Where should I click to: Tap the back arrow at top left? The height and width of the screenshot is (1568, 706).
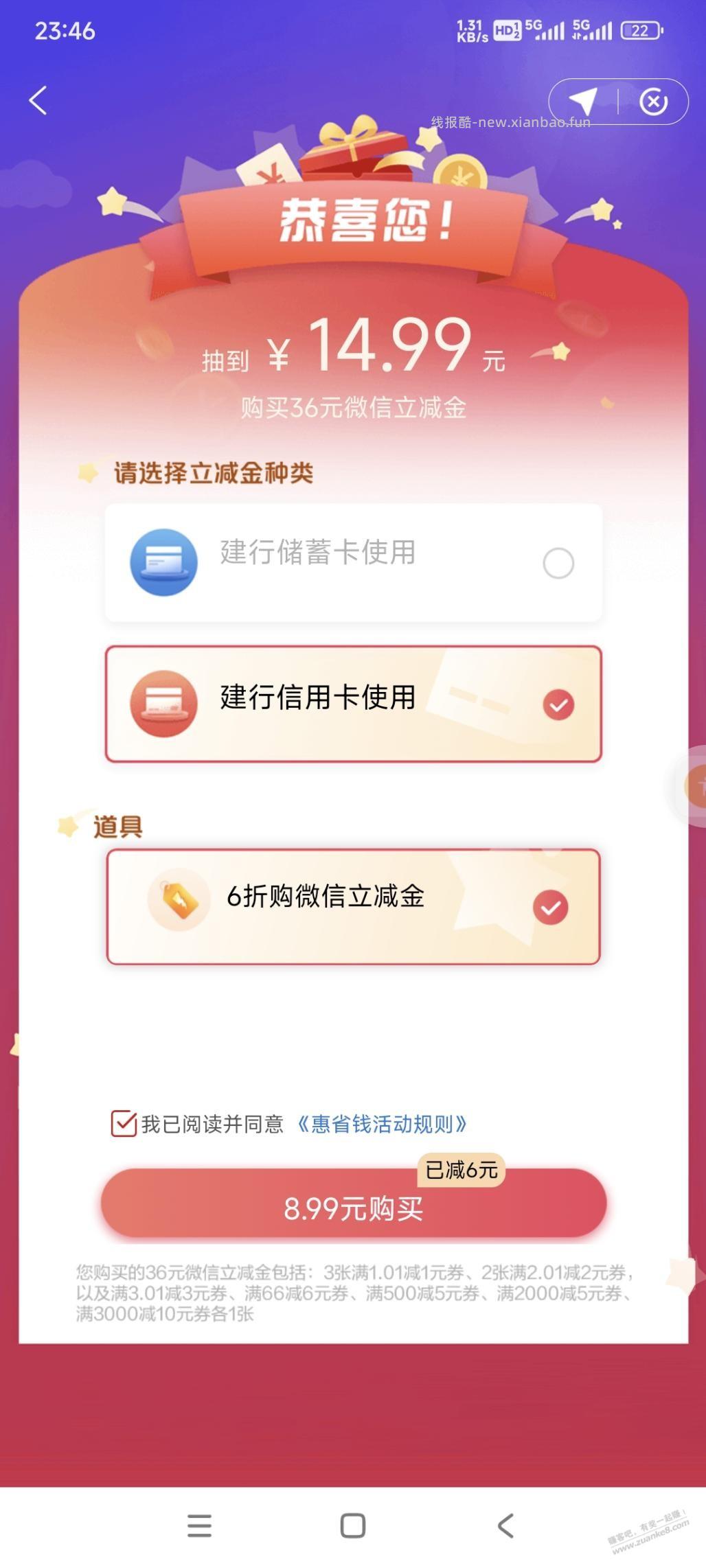tap(39, 100)
